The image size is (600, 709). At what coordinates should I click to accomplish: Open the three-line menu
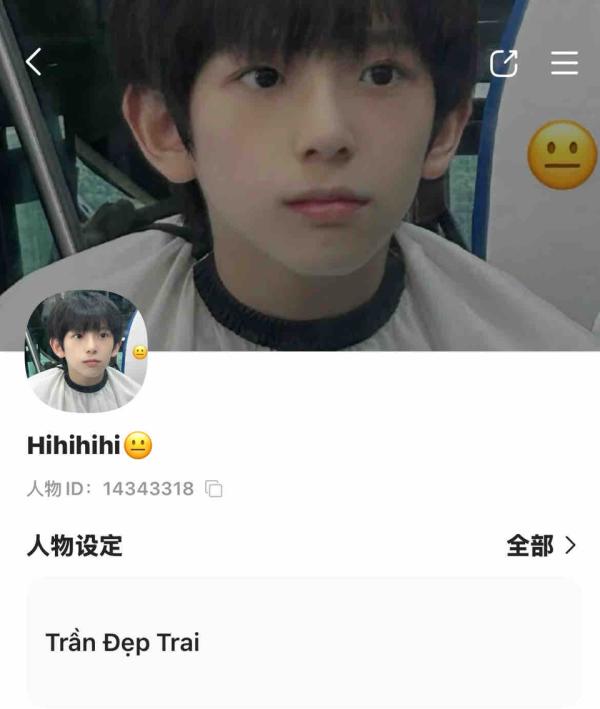[x=564, y=63]
